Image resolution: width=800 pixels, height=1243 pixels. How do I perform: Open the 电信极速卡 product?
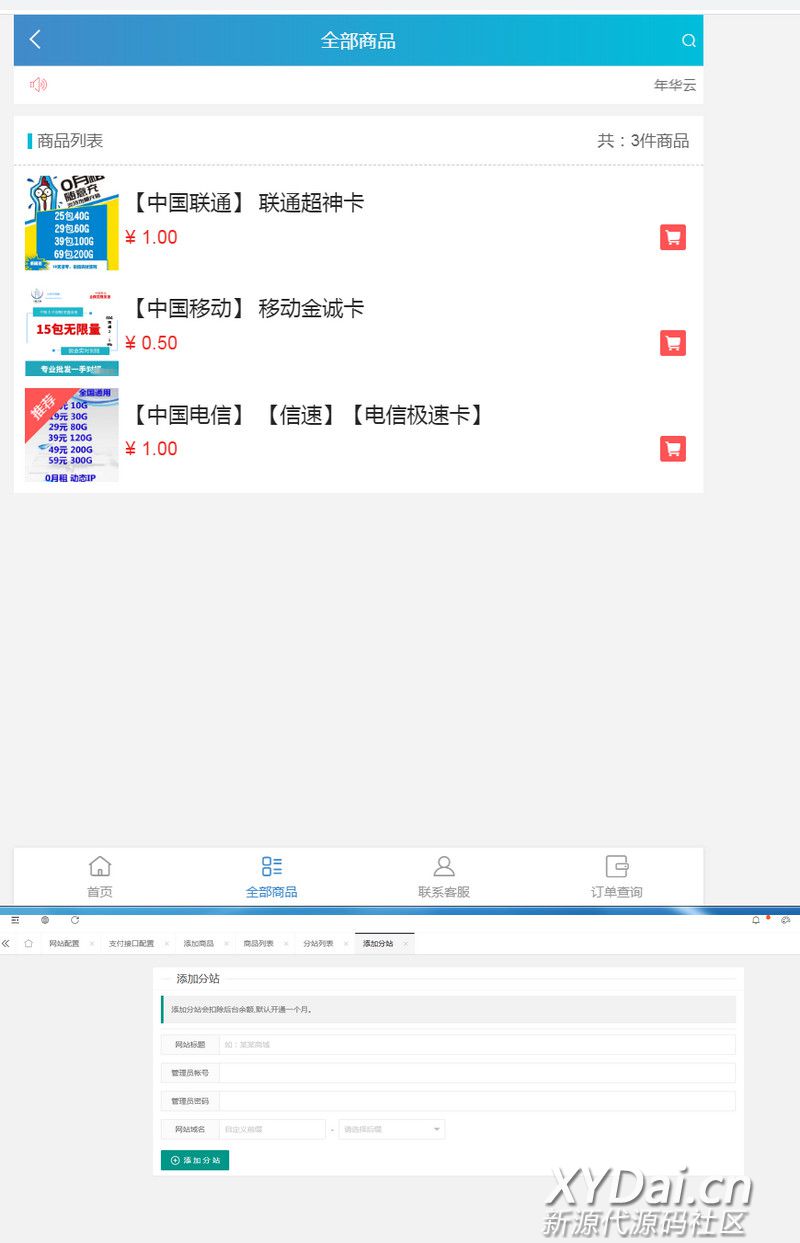306,415
